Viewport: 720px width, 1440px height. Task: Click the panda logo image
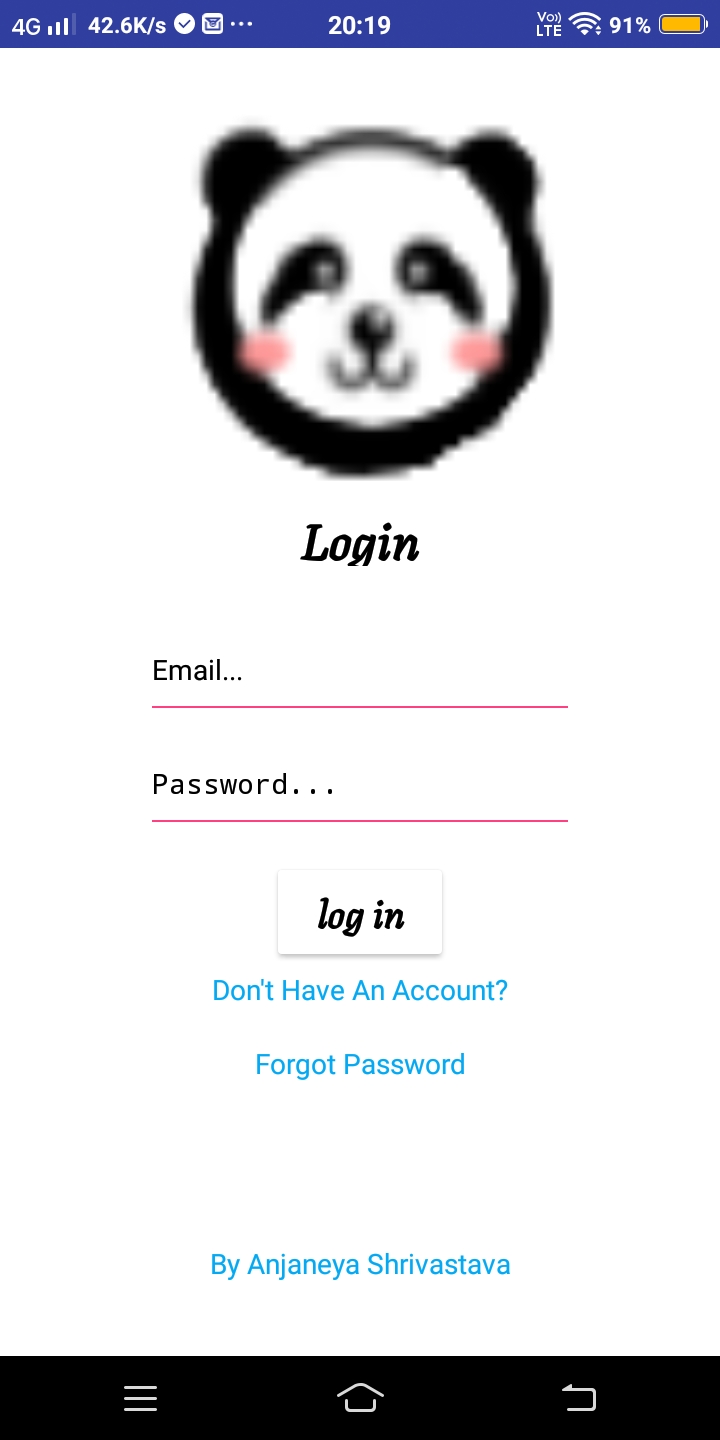360,300
